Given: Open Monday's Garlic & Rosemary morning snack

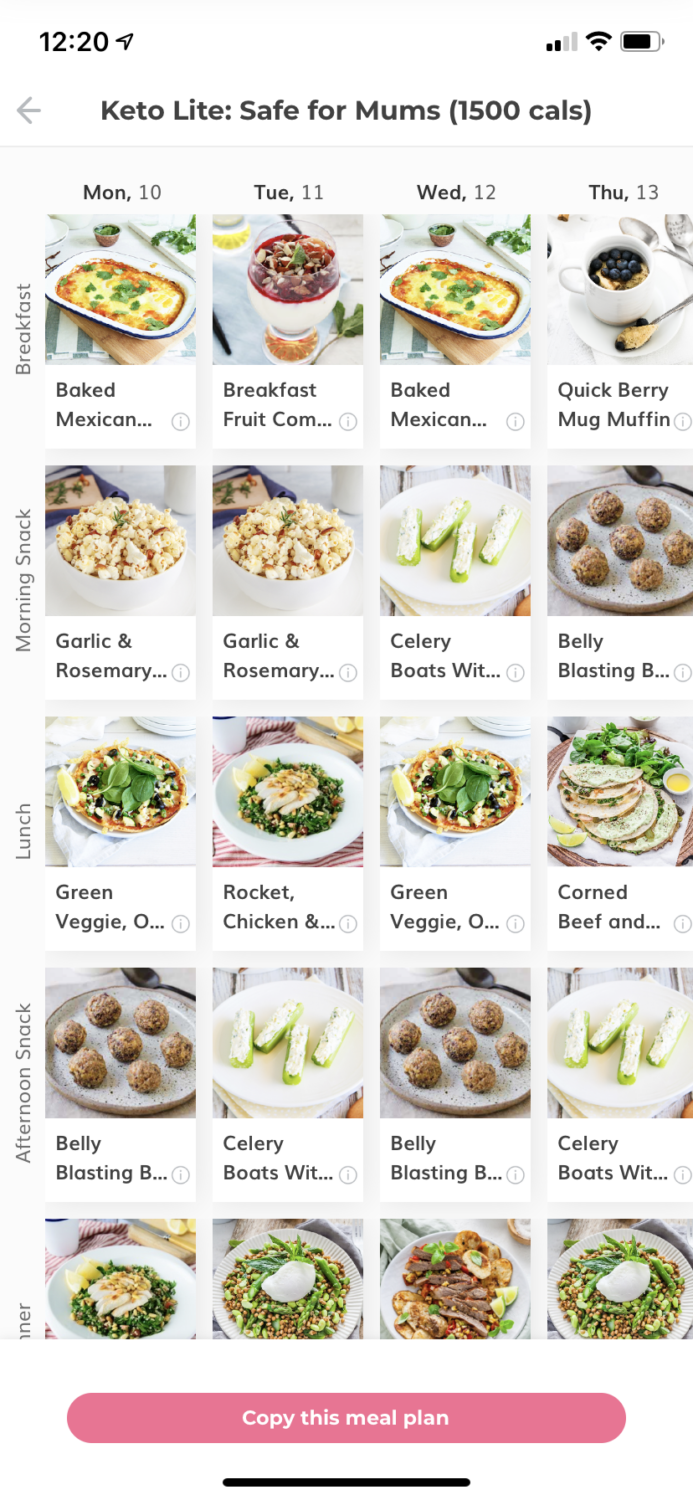Looking at the screenshot, I should (120, 582).
